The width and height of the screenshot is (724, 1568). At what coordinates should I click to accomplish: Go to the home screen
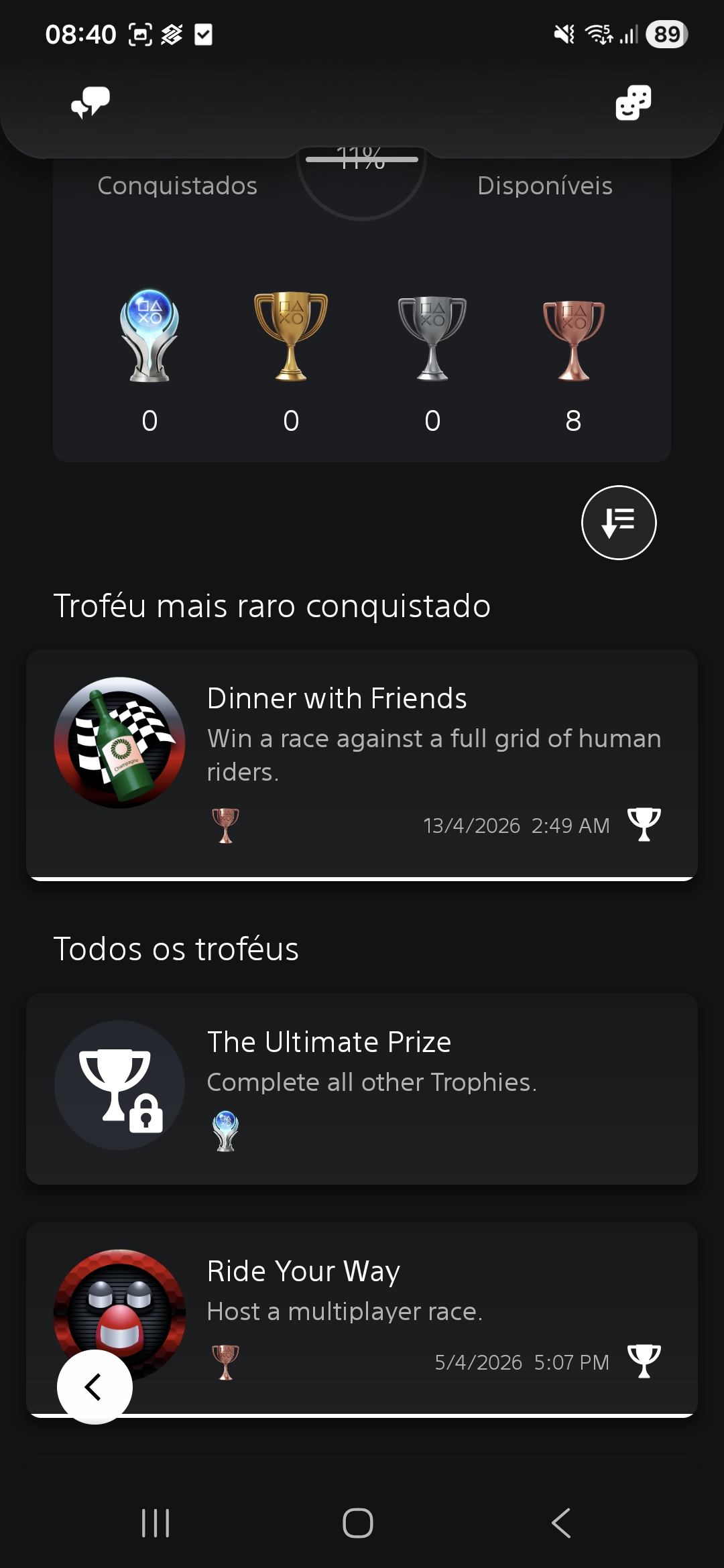coord(358,1523)
